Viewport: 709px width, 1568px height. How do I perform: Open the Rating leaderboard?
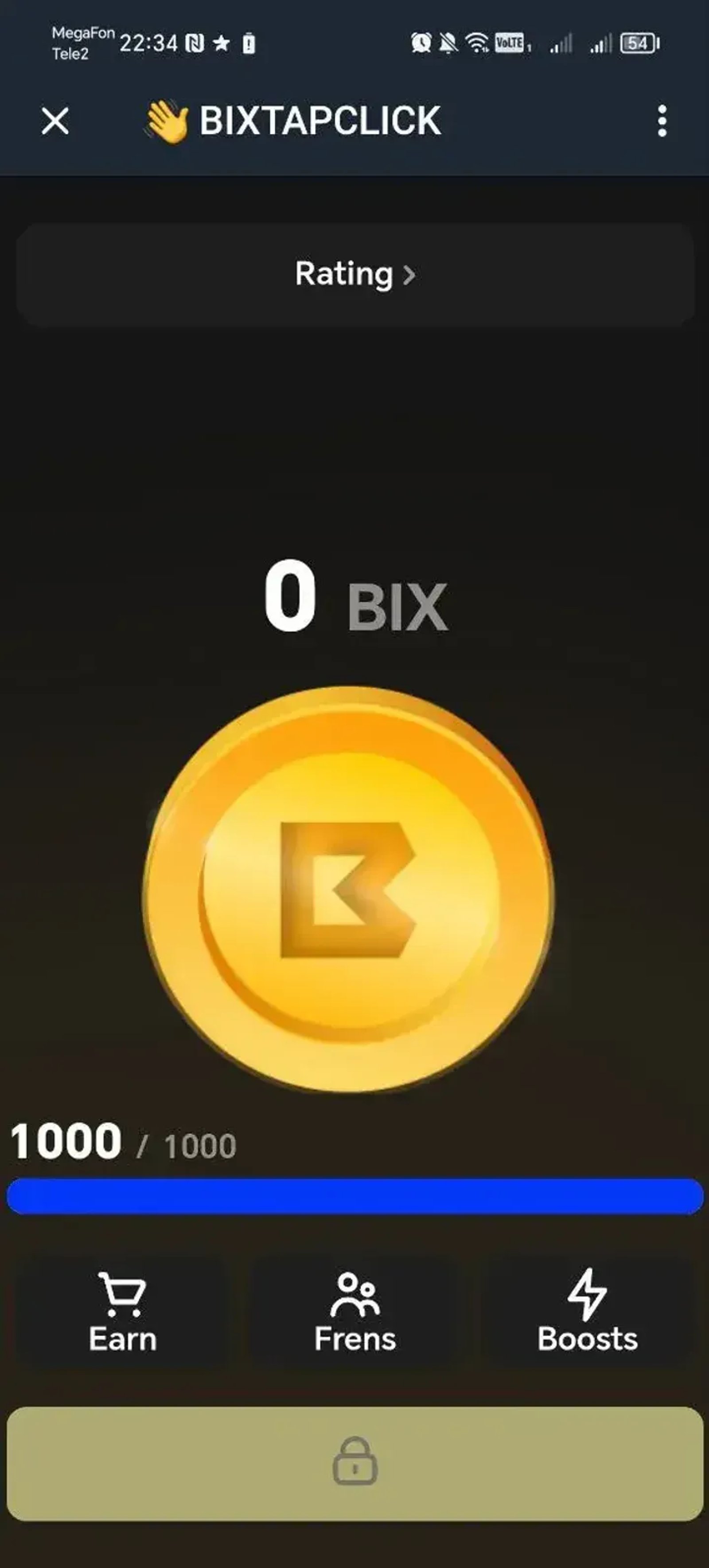[355, 274]
